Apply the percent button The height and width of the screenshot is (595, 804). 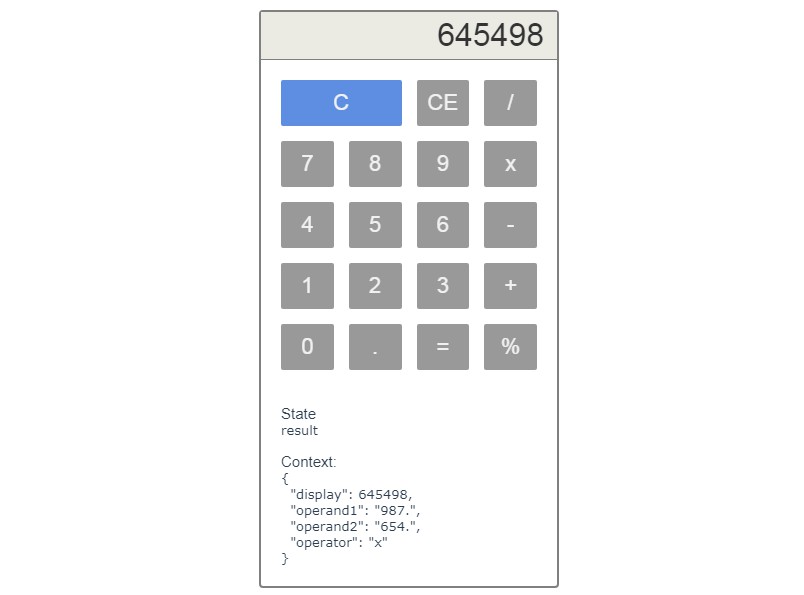pos(510,347)
